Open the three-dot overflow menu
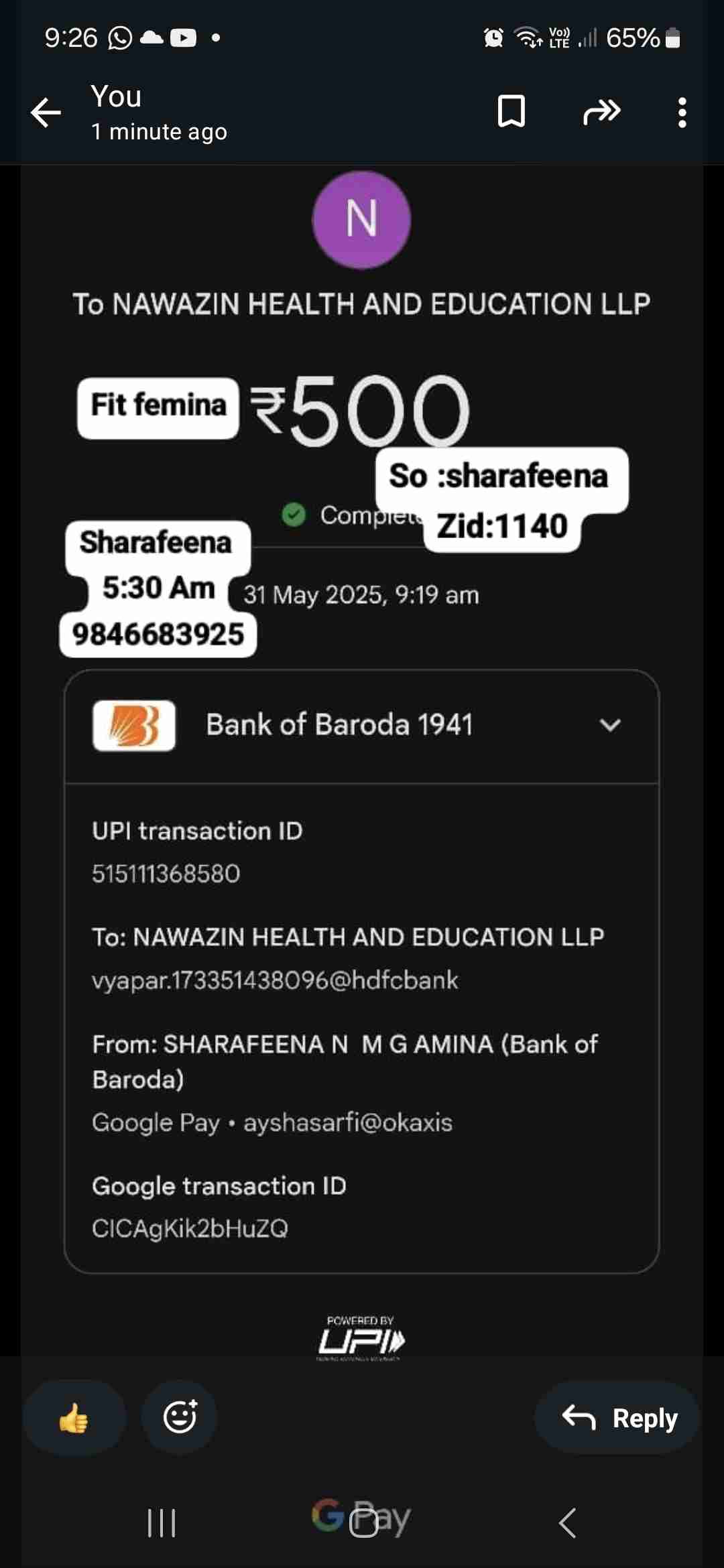This screenshot has width=724, height=1568. click(682, 112)
